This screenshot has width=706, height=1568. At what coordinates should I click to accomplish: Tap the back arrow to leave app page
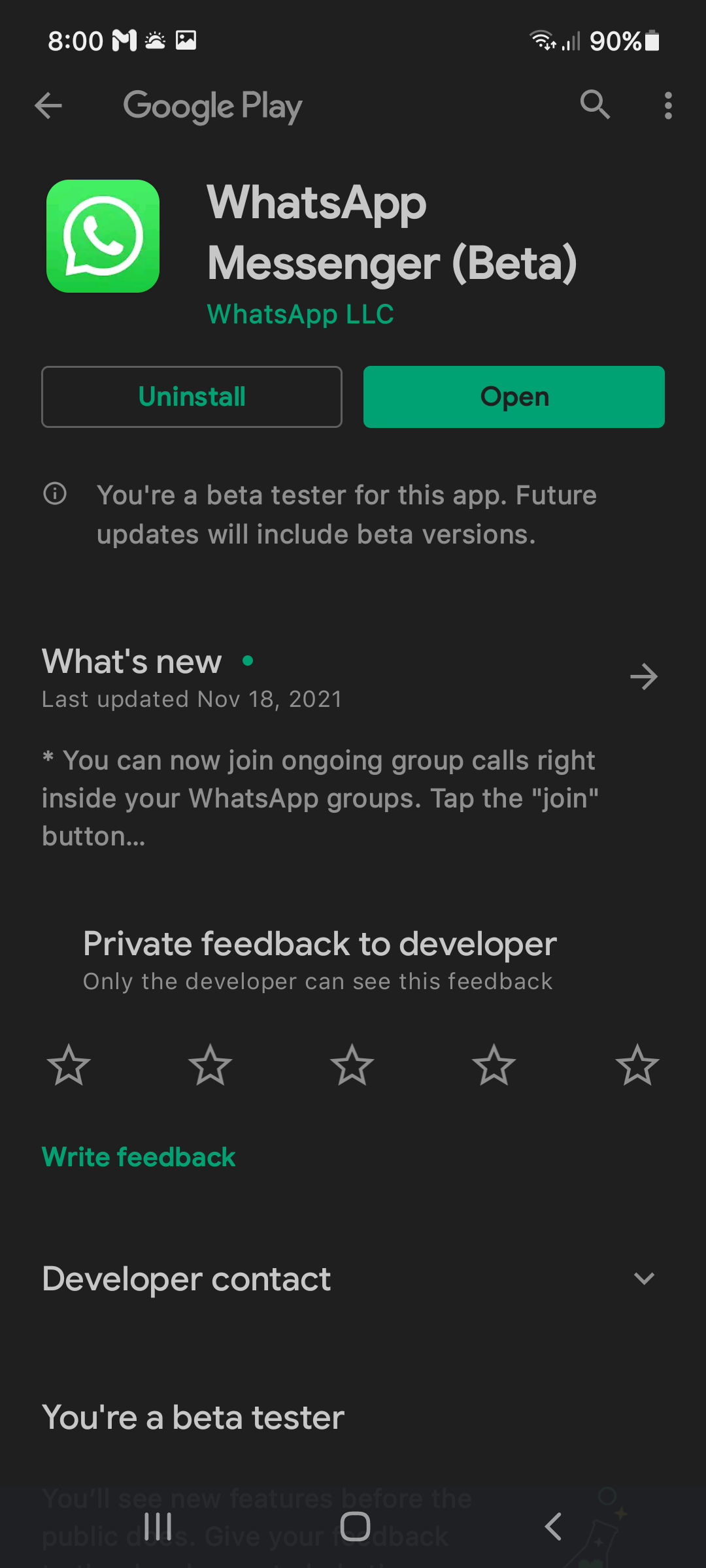pyautogui.click(x=48, y=105)
